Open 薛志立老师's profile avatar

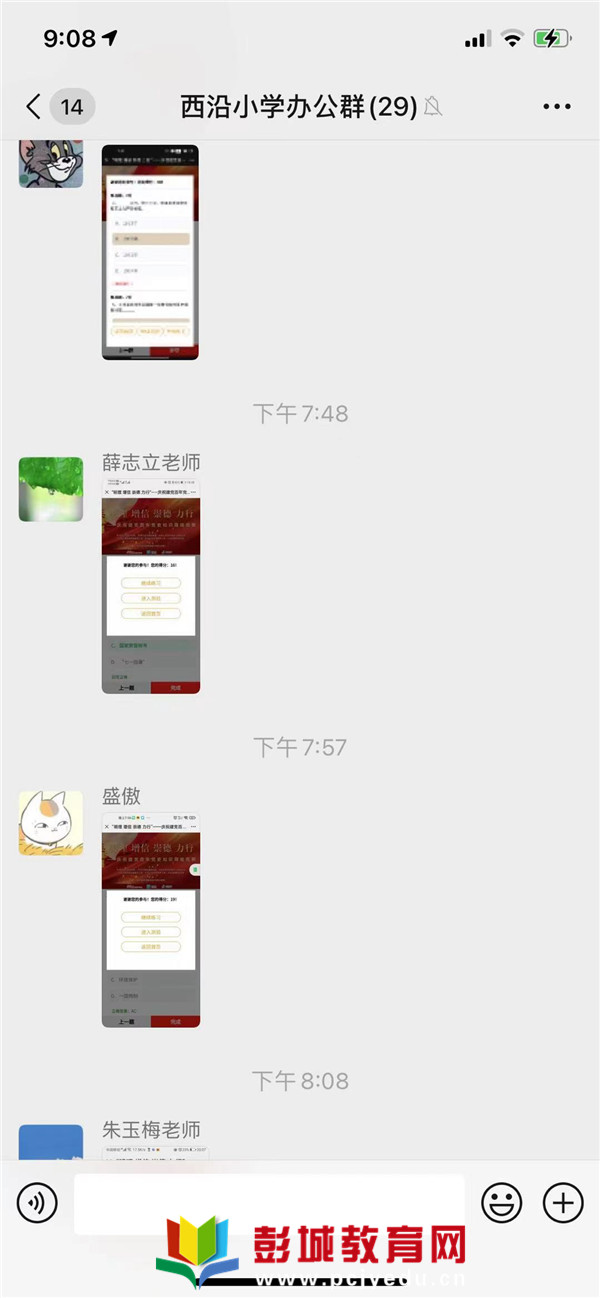click(x=50, y=489)
